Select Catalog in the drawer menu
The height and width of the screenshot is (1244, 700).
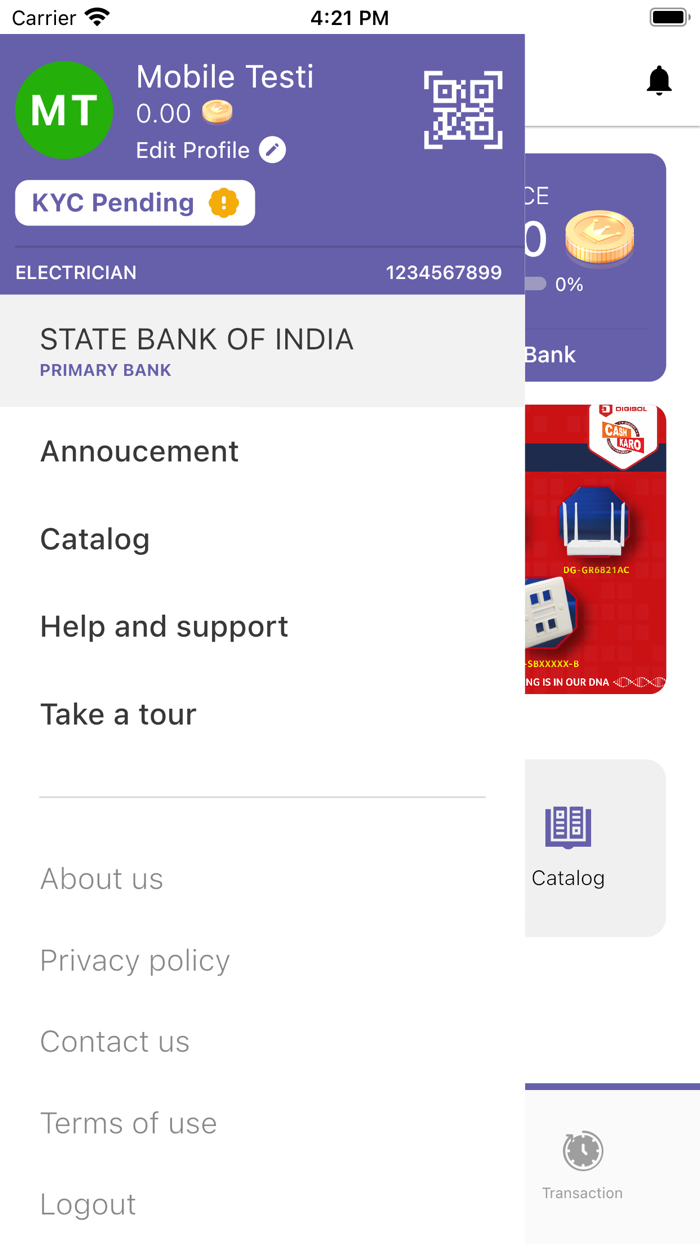(x=95, y=539)
